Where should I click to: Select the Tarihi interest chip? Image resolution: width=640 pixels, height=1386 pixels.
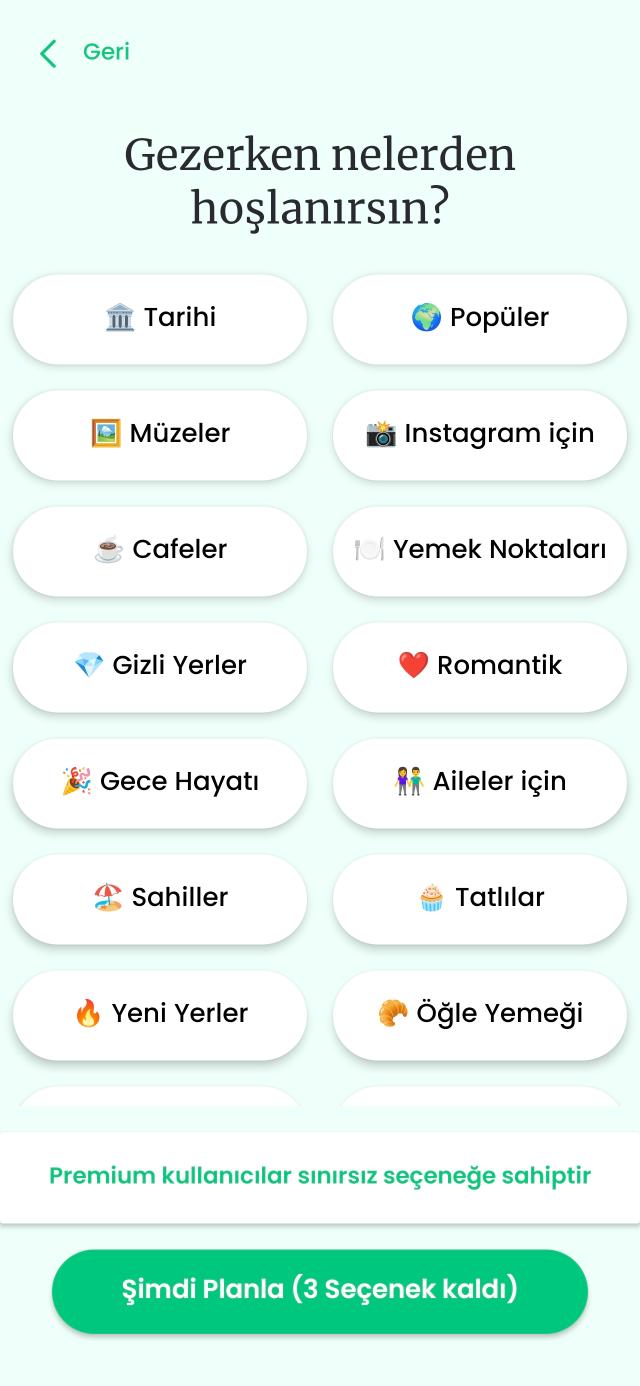(x=160, y=318)
